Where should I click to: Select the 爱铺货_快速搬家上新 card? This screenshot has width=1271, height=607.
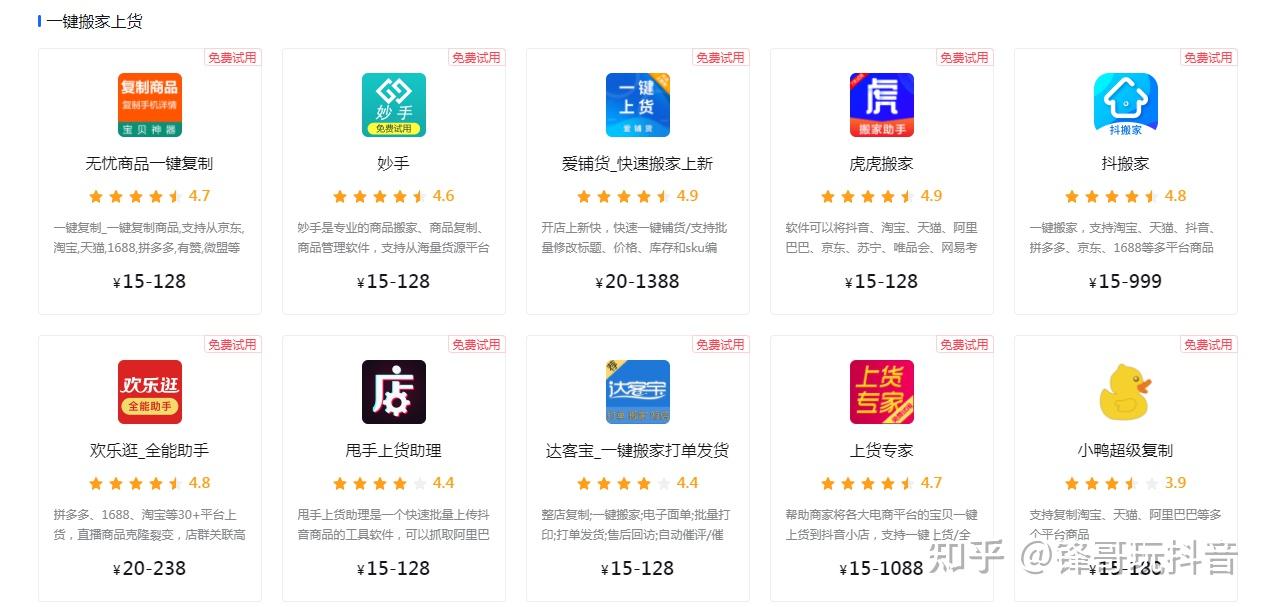[637, 164]
